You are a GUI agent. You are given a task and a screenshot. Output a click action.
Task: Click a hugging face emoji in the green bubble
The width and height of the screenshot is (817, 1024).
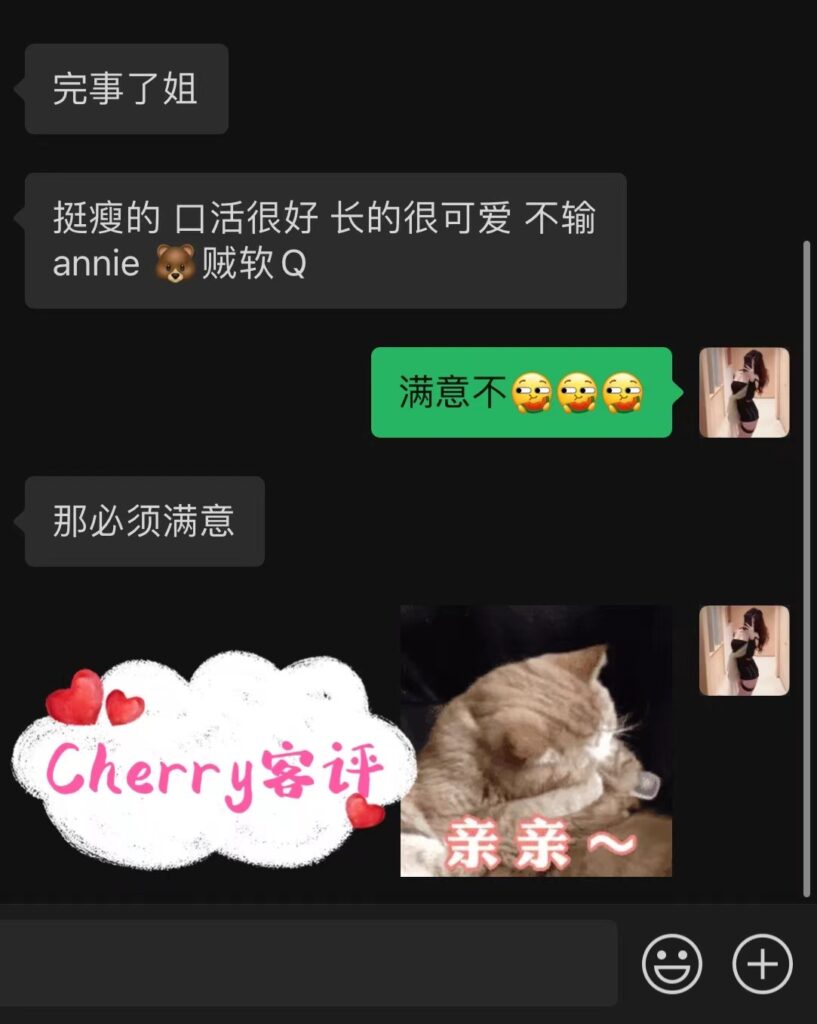[x=531, y=389]
